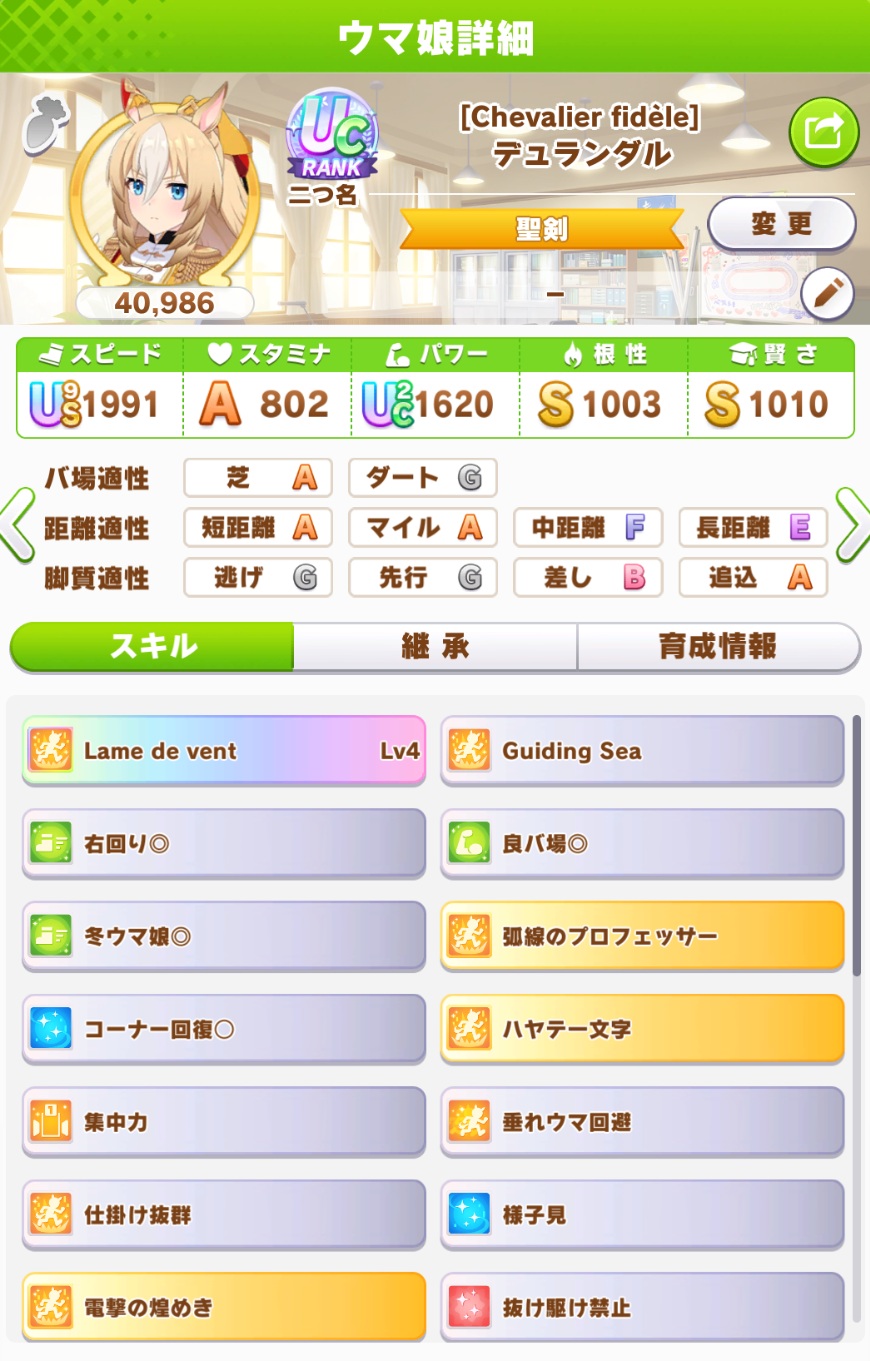Screen dimensions: 870x1361
Task: View the Guiding Sea skill
Action: 642,751
